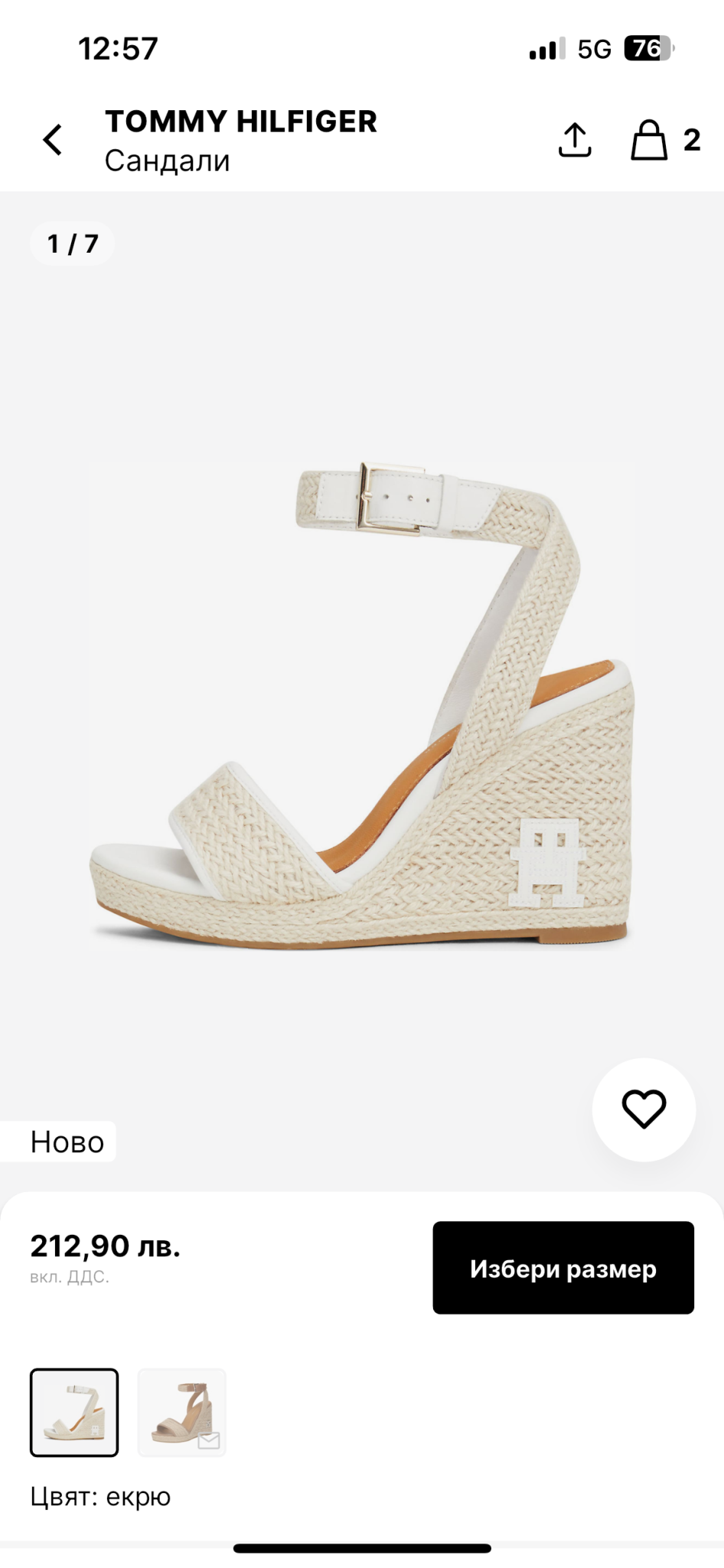Add the sandals to your wishlist
Screen dimensions: 724x1568
644,1109
